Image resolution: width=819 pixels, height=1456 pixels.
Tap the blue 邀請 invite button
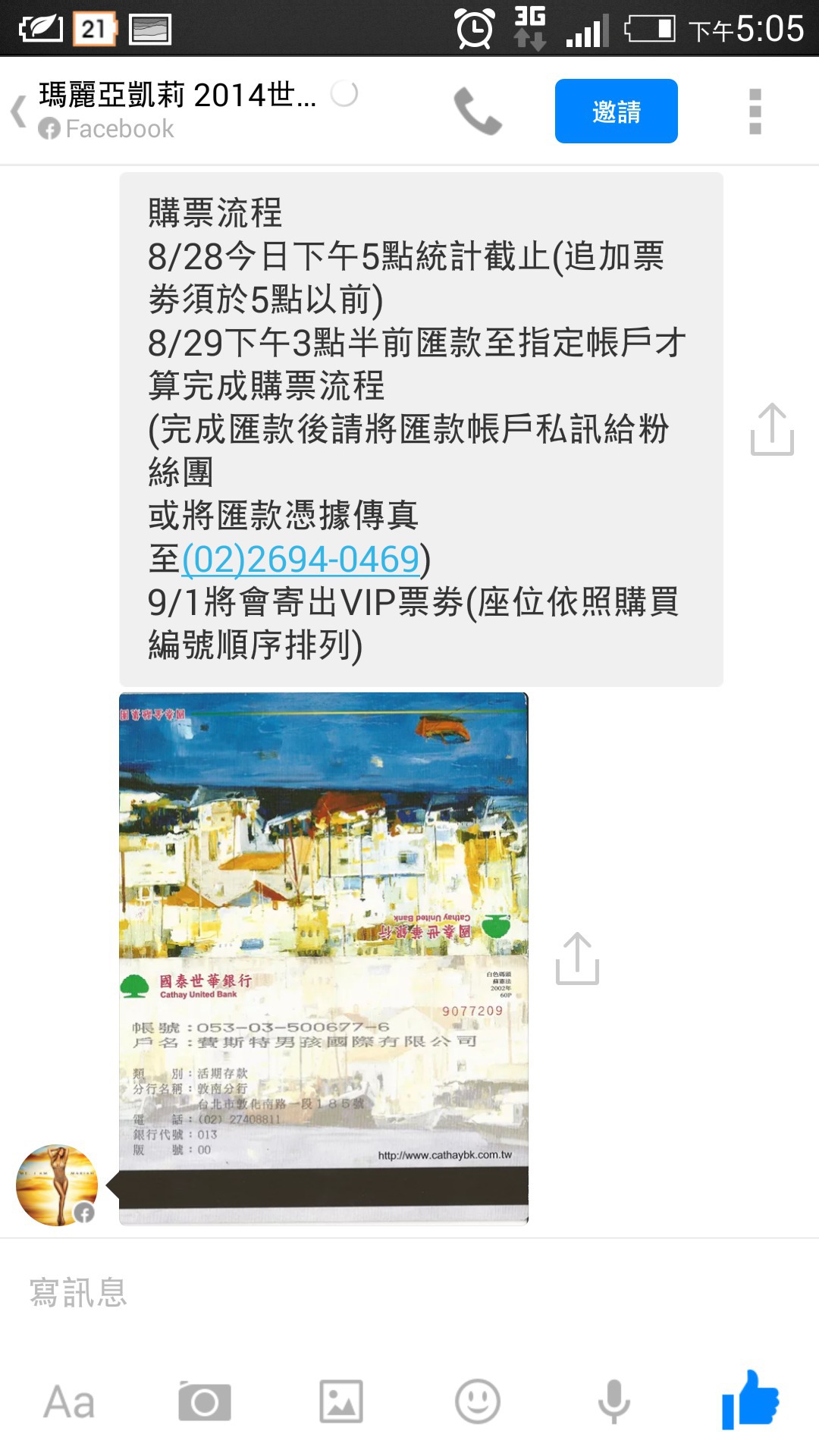coord(616,111)
